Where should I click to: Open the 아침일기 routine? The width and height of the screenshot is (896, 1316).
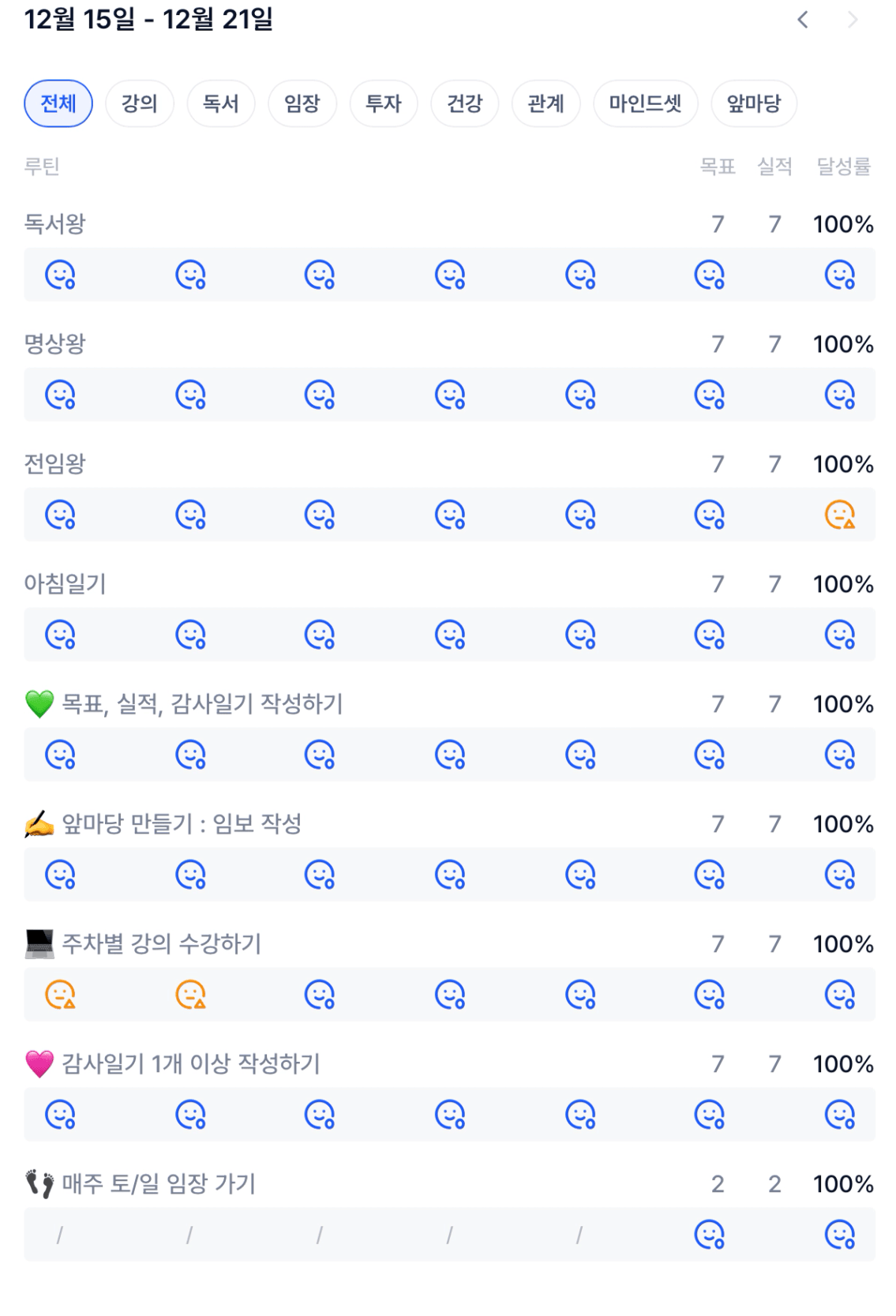pyautogui.click(x=65, y=584)
